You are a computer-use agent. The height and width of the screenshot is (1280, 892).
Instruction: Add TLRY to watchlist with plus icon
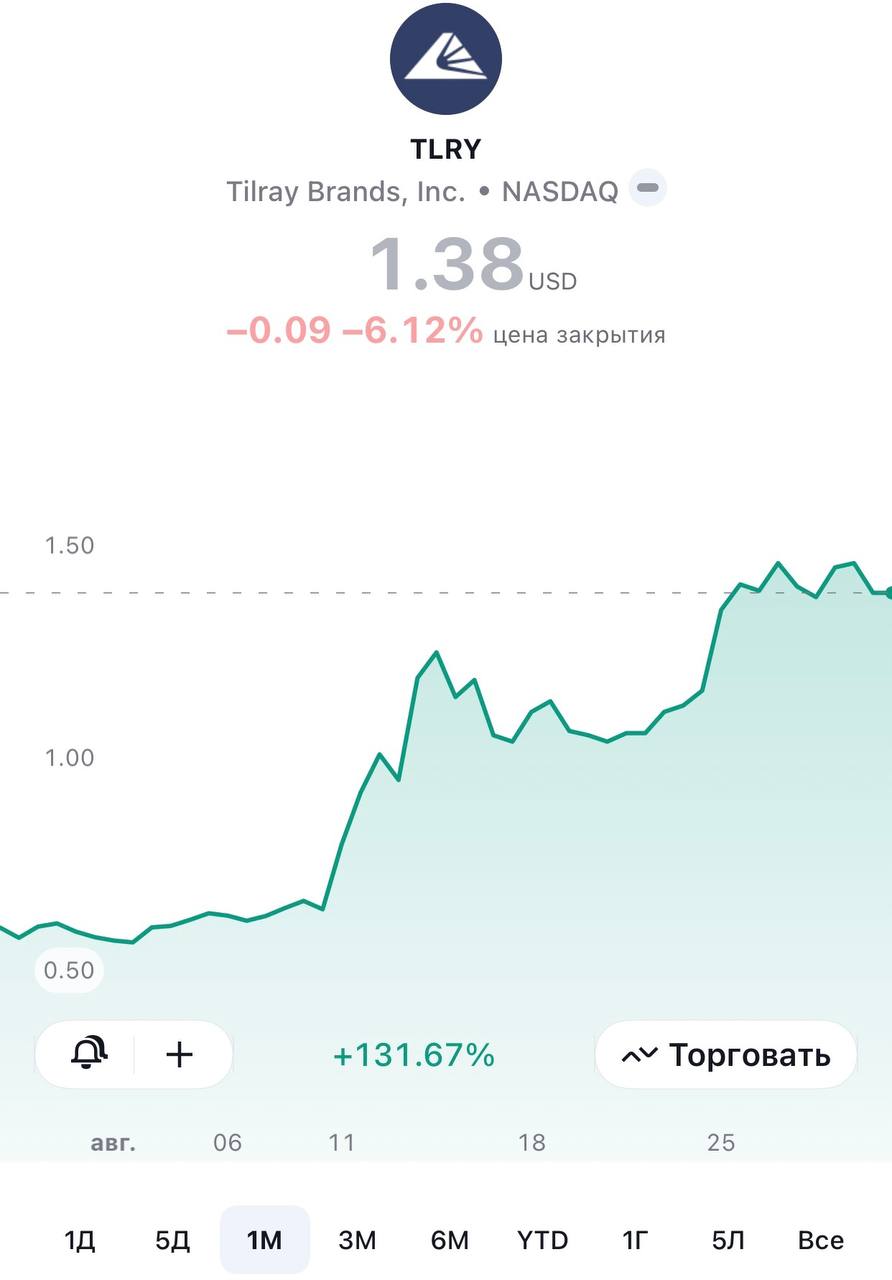[178, 1055]
